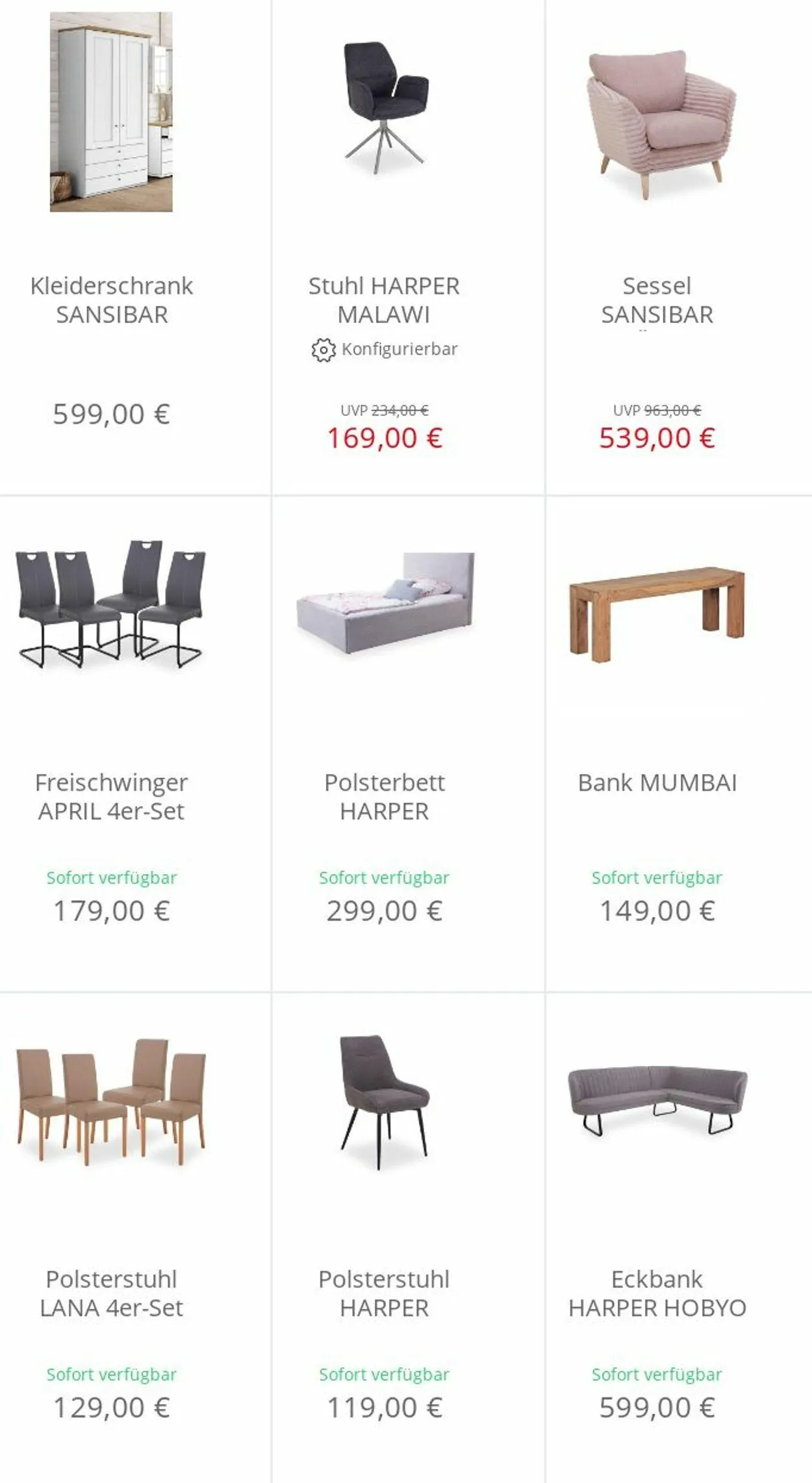View the Stuhl HARPER MALAWI chair
Viewport: 812px width, 1483px height.
click(384, 300)
